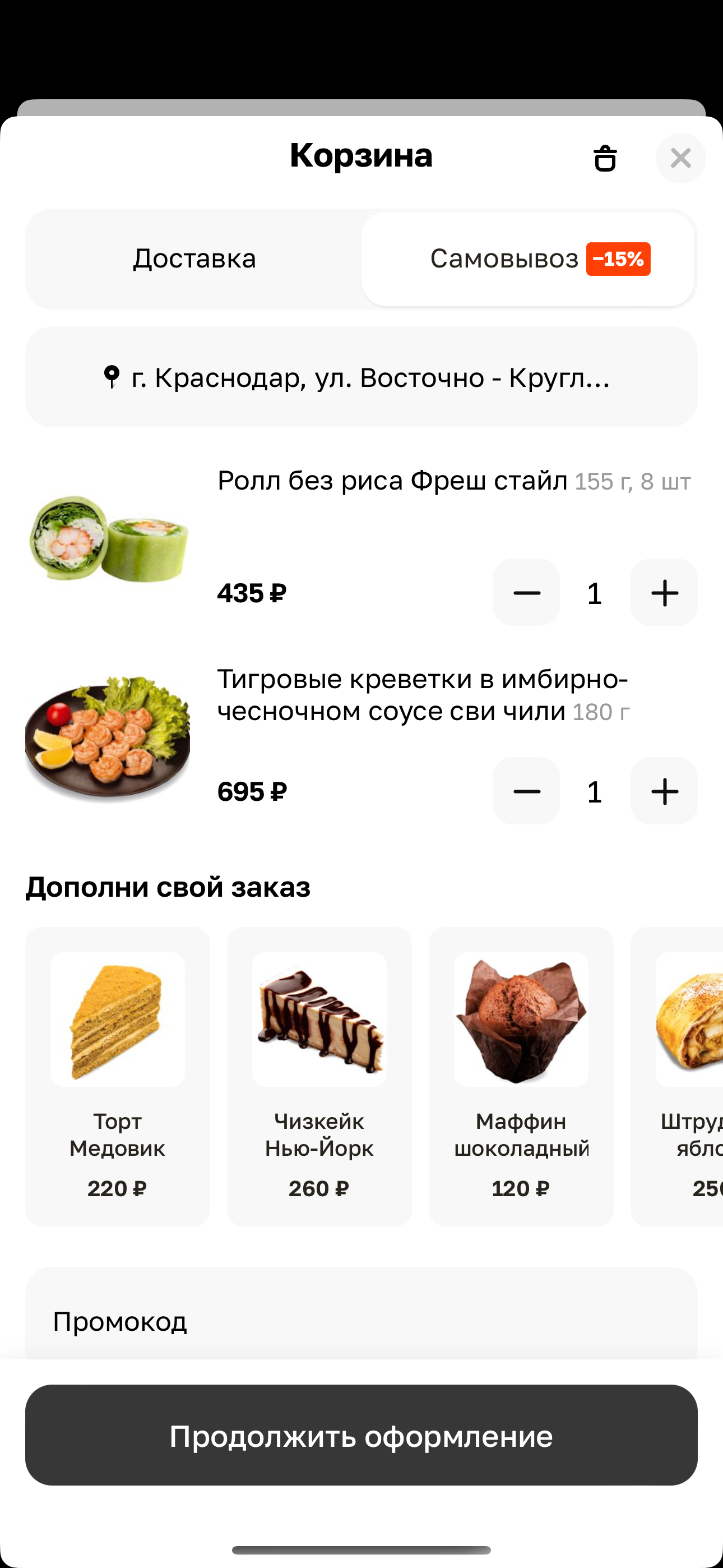Open the Краснодар pickup address selector

point(361,377)
